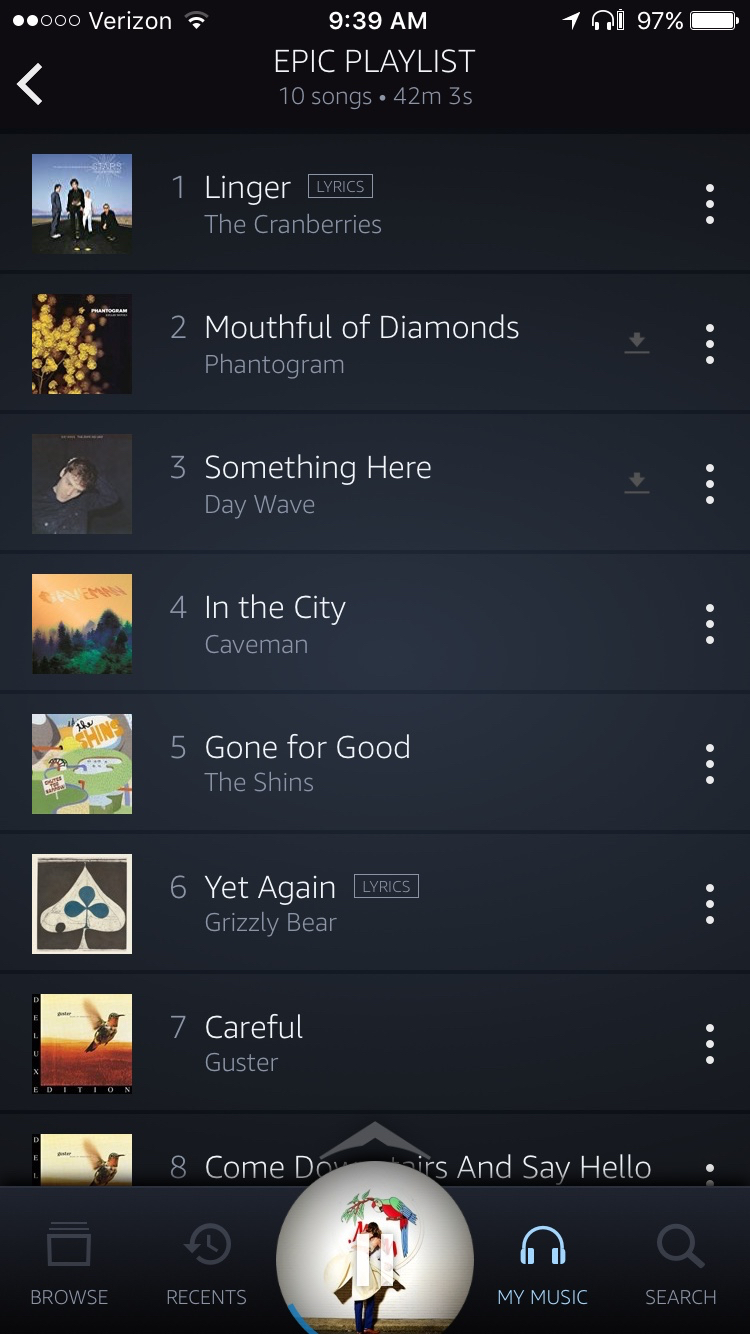Screen dimensions: 750x1334
Task: Download Mouthful of Diamonds
Action: (637, 343)
